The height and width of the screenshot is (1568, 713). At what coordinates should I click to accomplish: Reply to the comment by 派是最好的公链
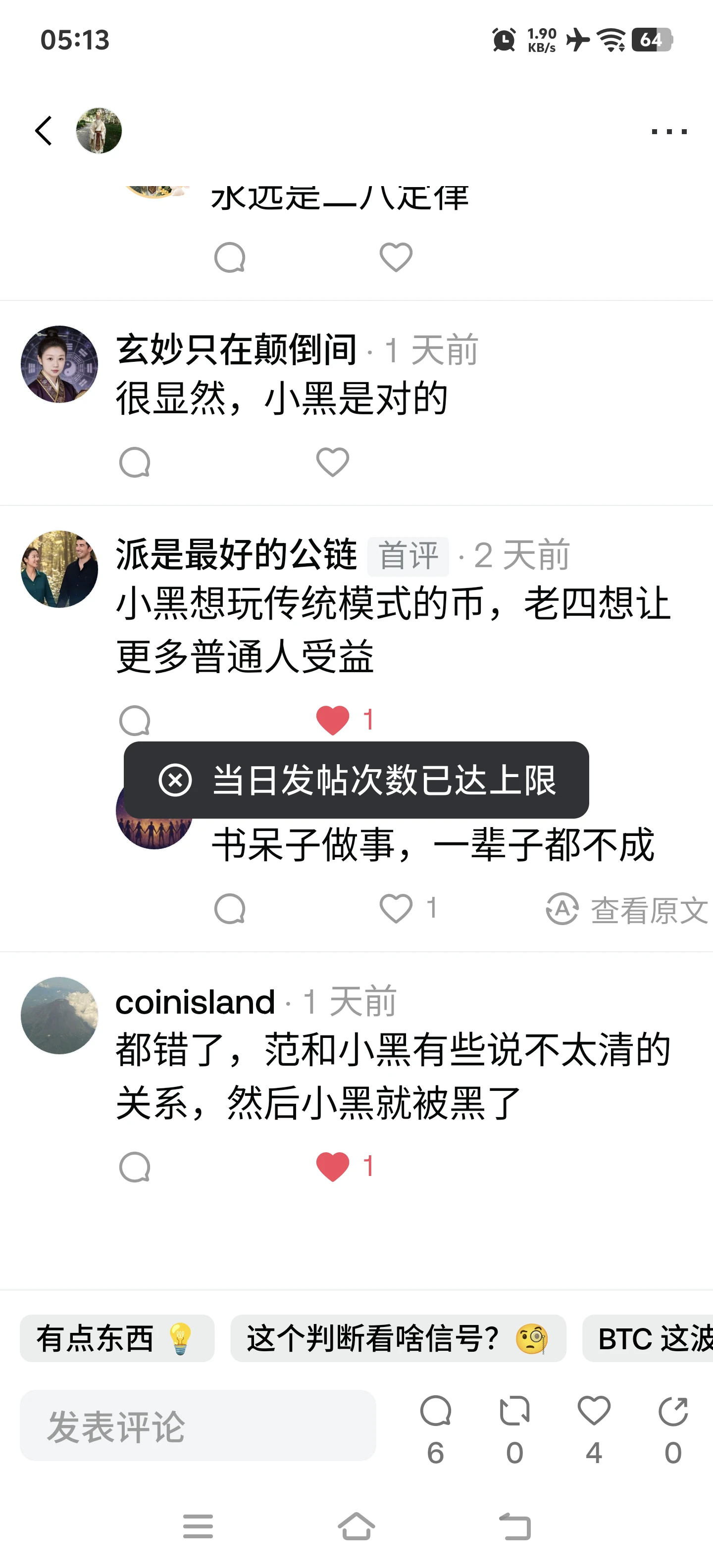coord(135,721)
